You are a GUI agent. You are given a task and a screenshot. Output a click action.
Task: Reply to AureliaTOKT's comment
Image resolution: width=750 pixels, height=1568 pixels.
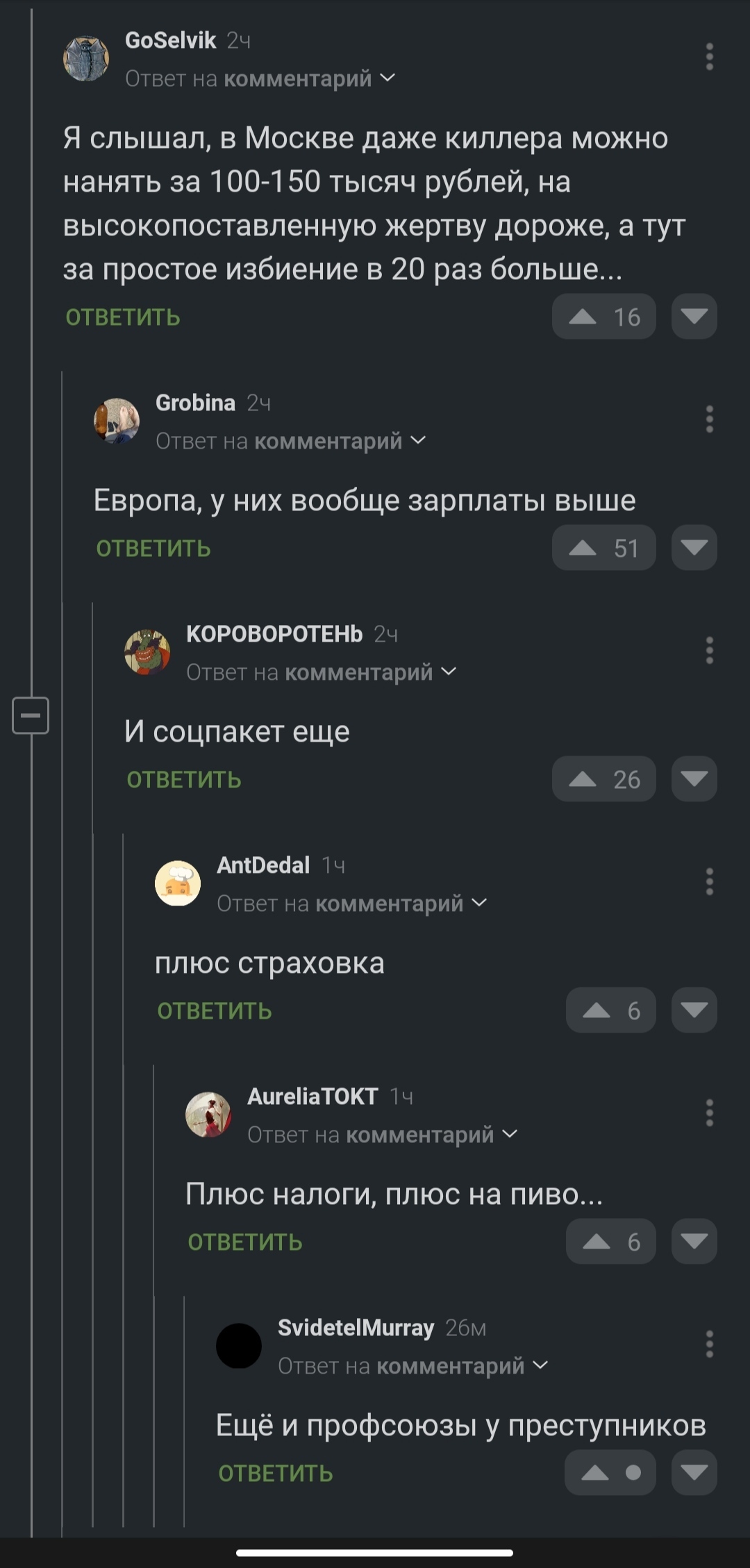pyautogui.click(x=245, y=1242)
